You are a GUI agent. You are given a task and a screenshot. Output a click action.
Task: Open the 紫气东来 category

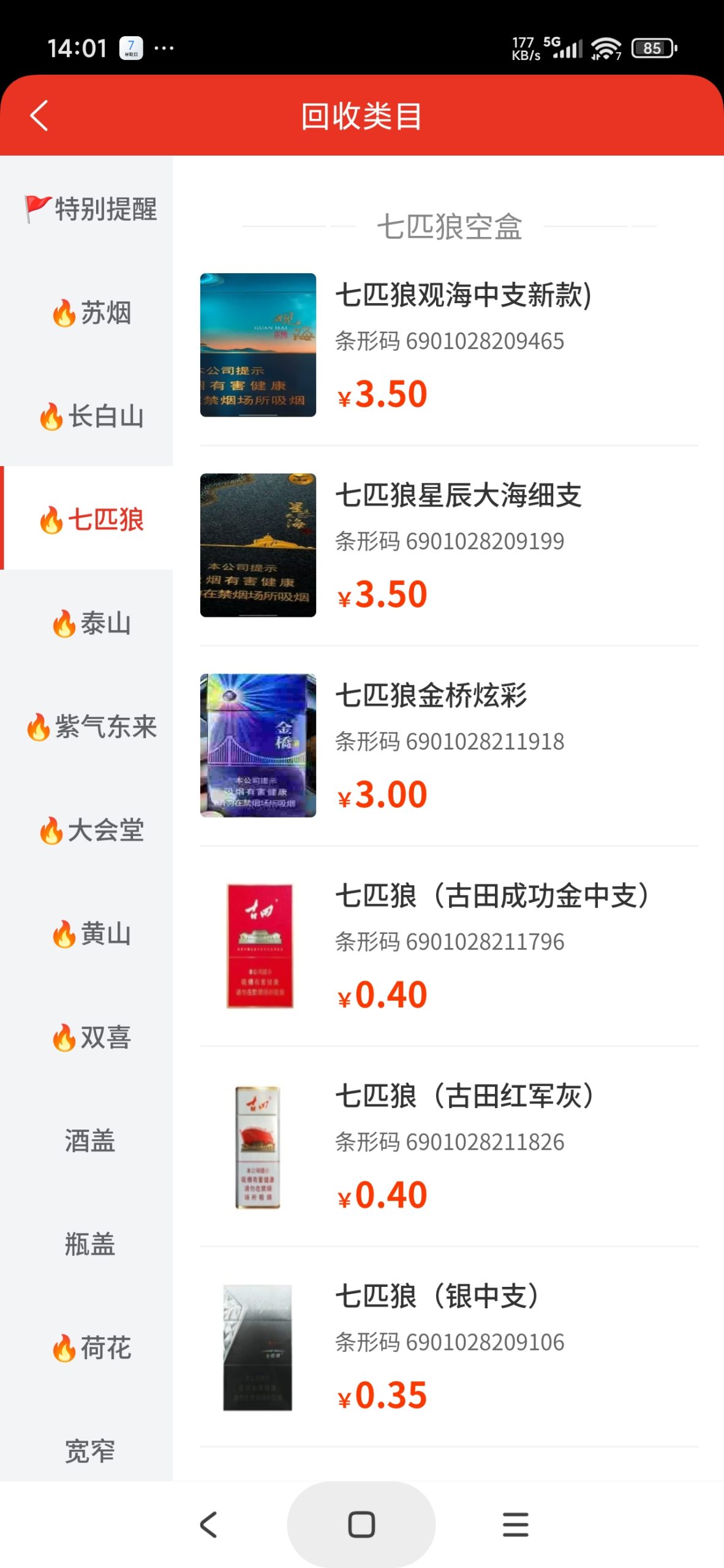point(91,727)
